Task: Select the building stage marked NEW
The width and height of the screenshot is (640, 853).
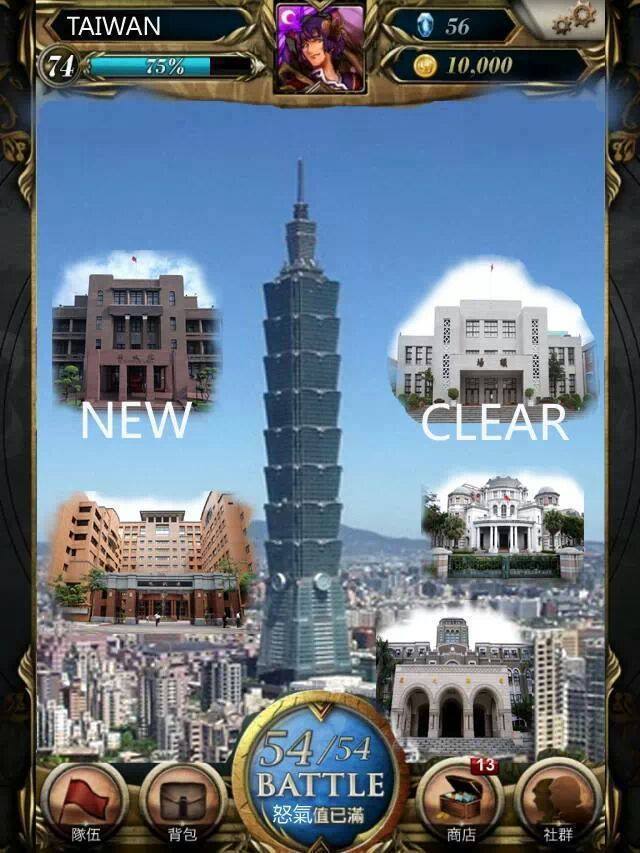Action: 136,340
